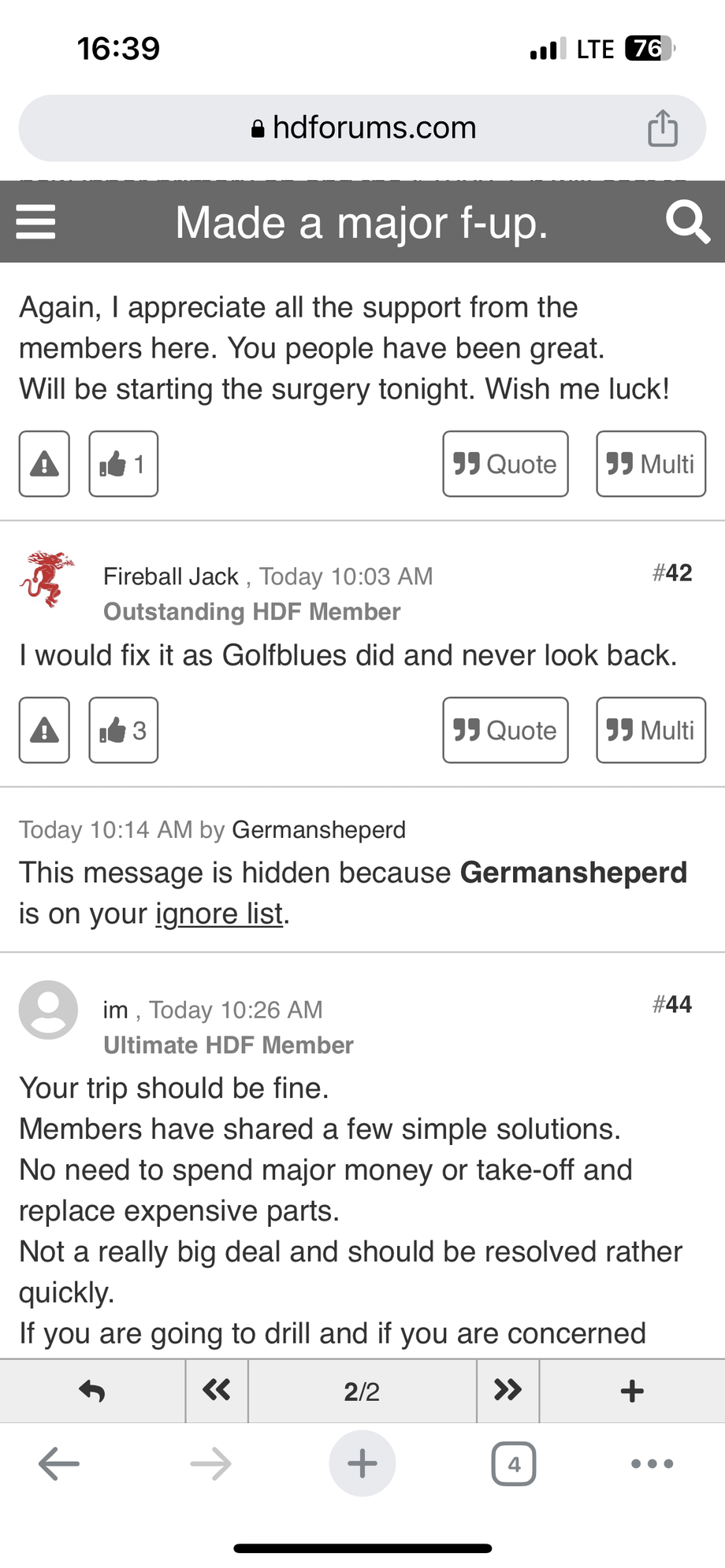
Task: Like Fireball Jack's post with 3 likes
Action: click(x=124, y=730)
